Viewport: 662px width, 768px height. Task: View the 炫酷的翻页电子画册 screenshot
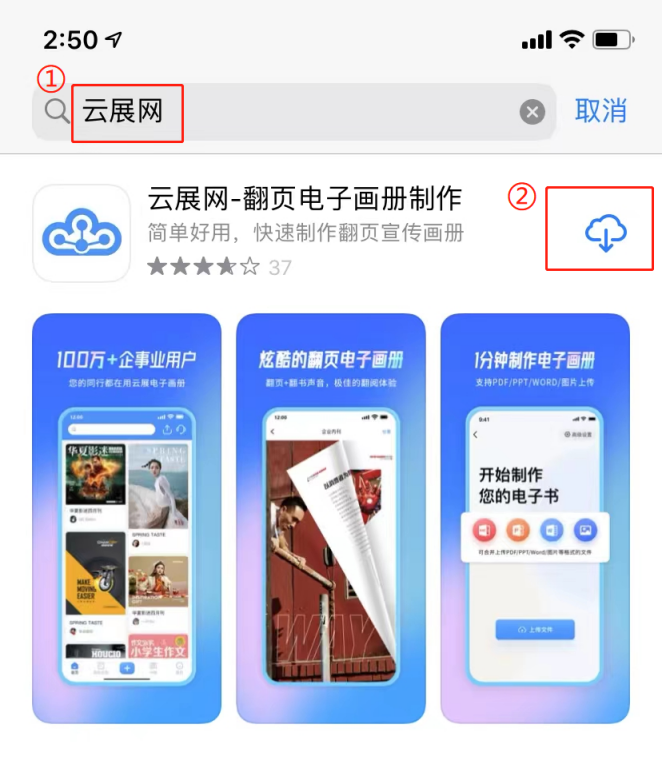click(x=330, y=518)
